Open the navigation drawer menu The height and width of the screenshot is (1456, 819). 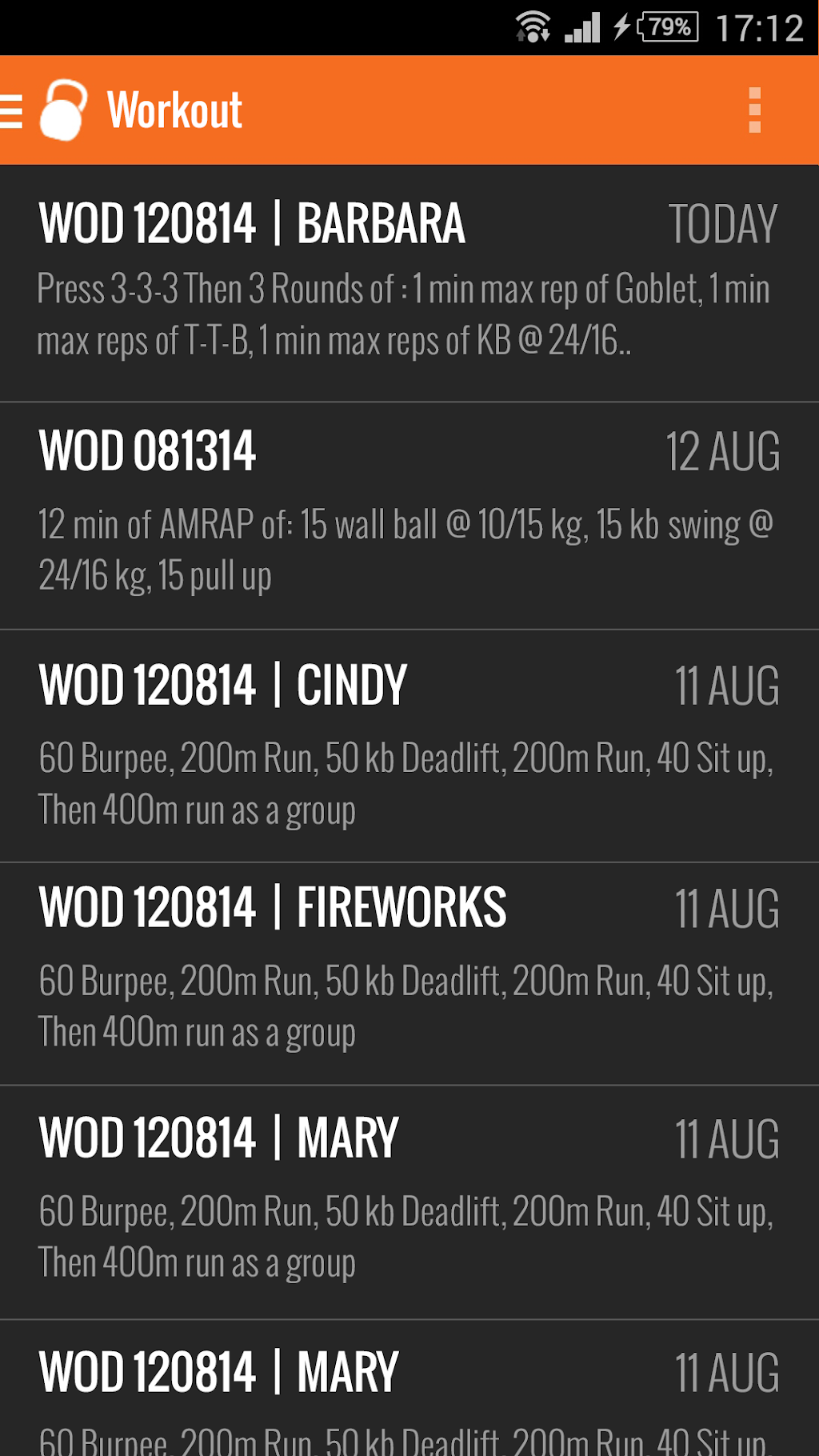pyautogui.click(x=13, y=110)
